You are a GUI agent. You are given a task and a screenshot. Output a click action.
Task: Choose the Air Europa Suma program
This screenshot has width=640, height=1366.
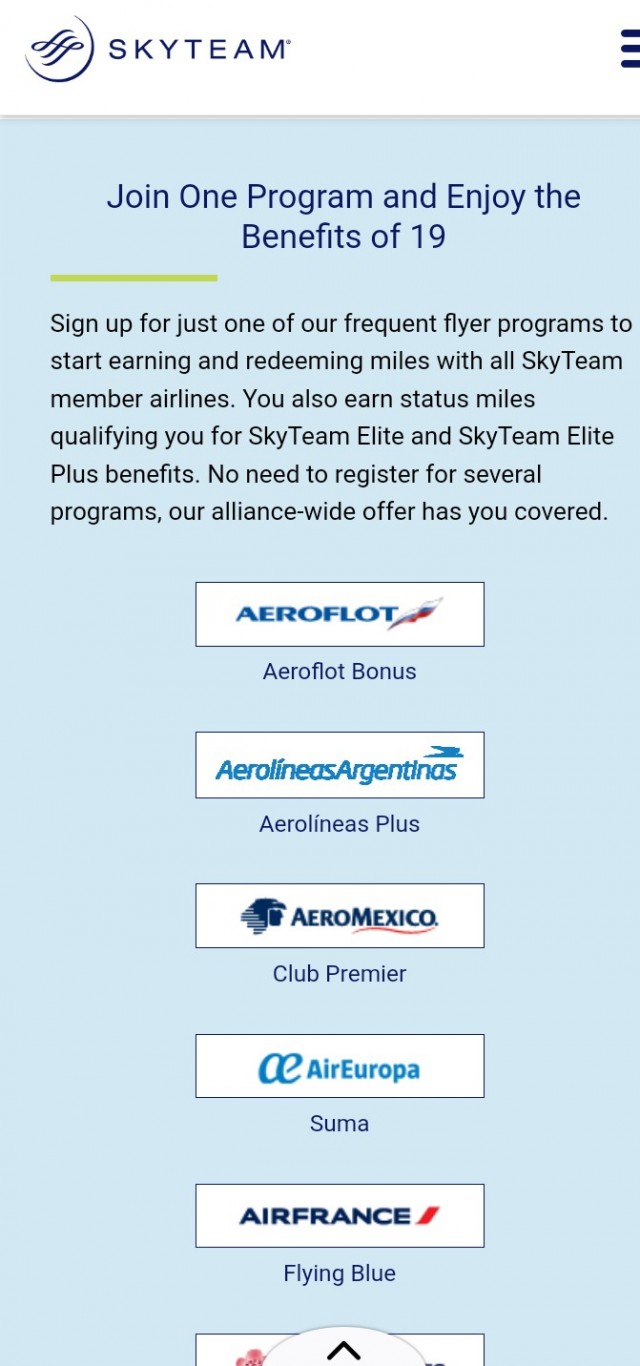pyautogui.click(x=340, y=1066)
